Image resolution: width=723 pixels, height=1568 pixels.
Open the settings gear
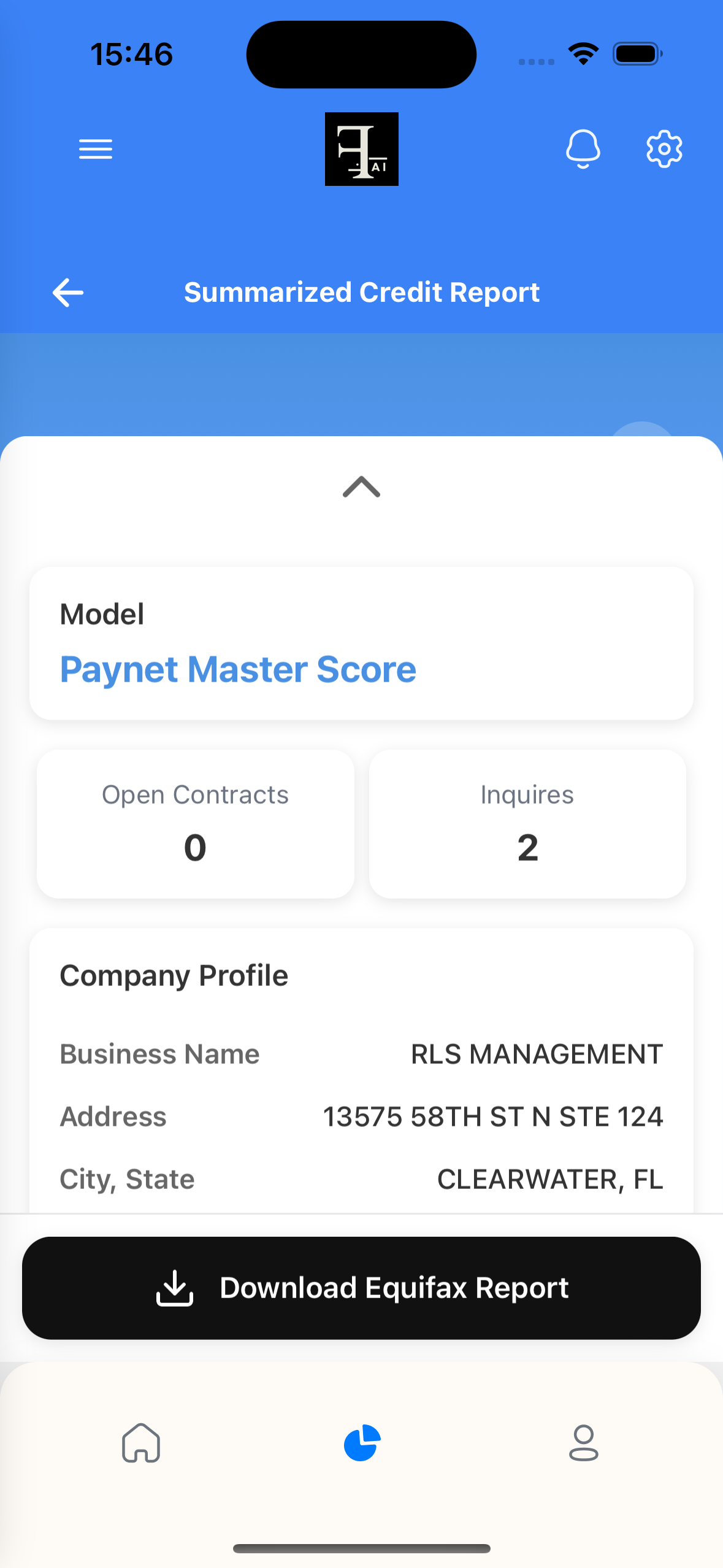664,149
